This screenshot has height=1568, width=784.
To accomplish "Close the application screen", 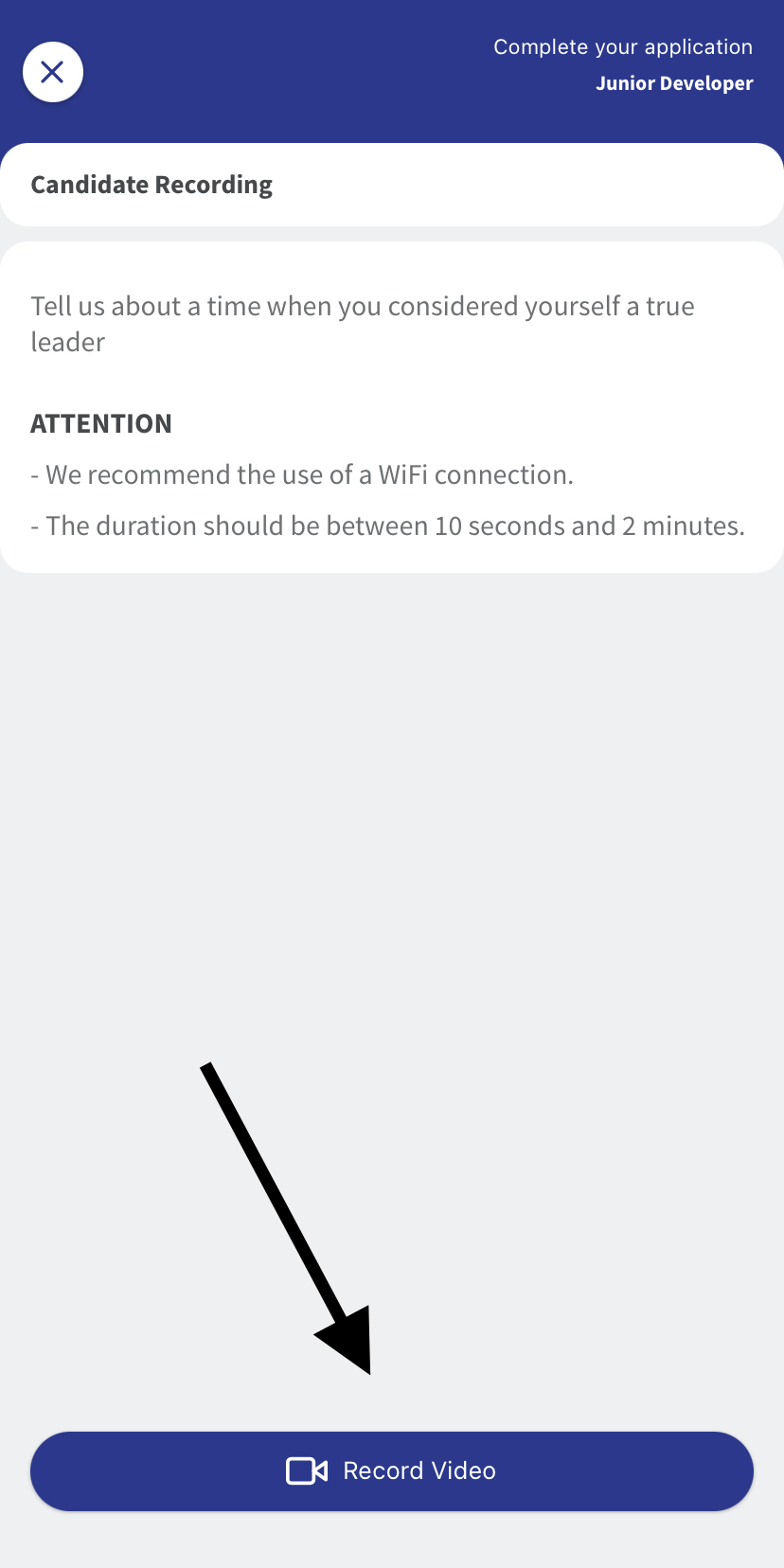I will (53, 72).
